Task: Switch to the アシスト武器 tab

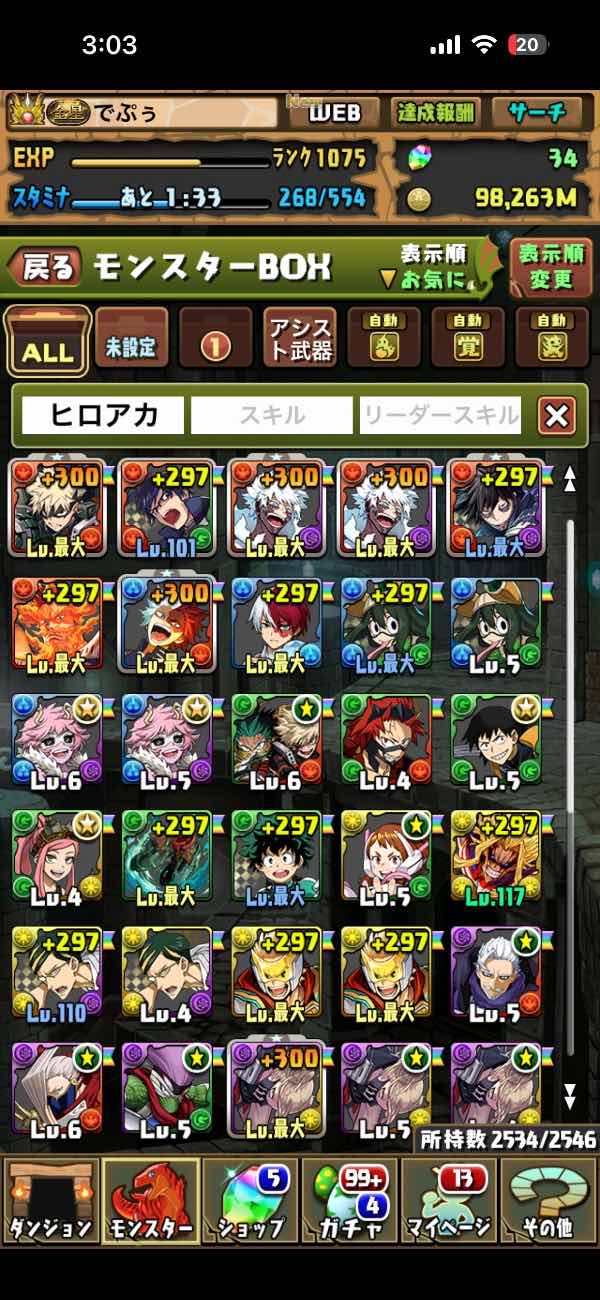Action: point(299,341)
